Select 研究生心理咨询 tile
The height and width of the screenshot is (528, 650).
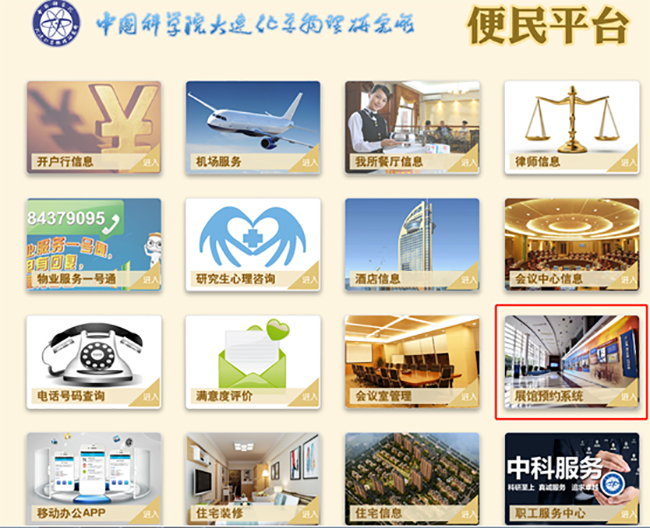click(252, 243)
